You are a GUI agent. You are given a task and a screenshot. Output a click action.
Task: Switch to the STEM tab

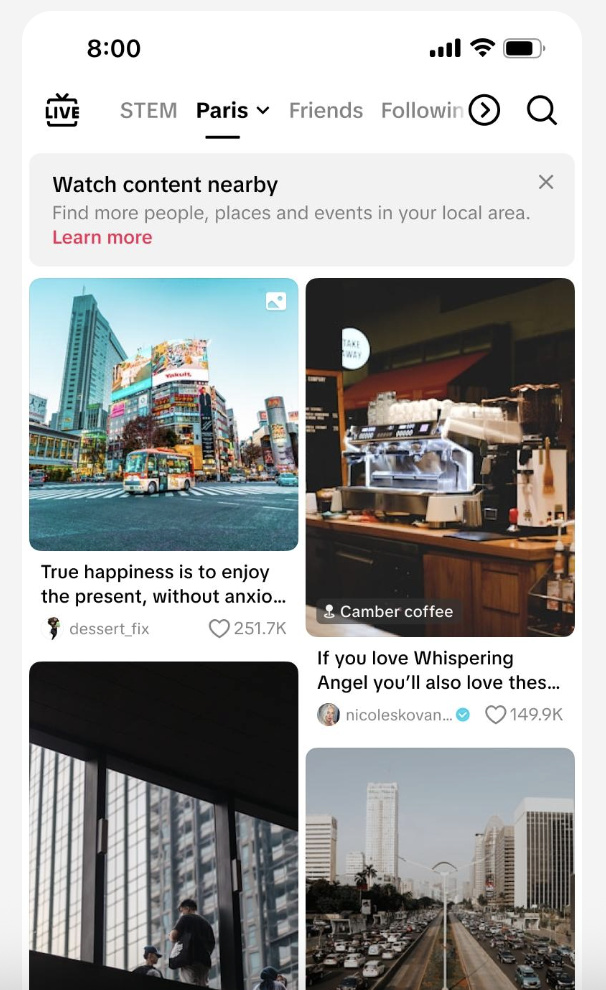tap(148, 110)
